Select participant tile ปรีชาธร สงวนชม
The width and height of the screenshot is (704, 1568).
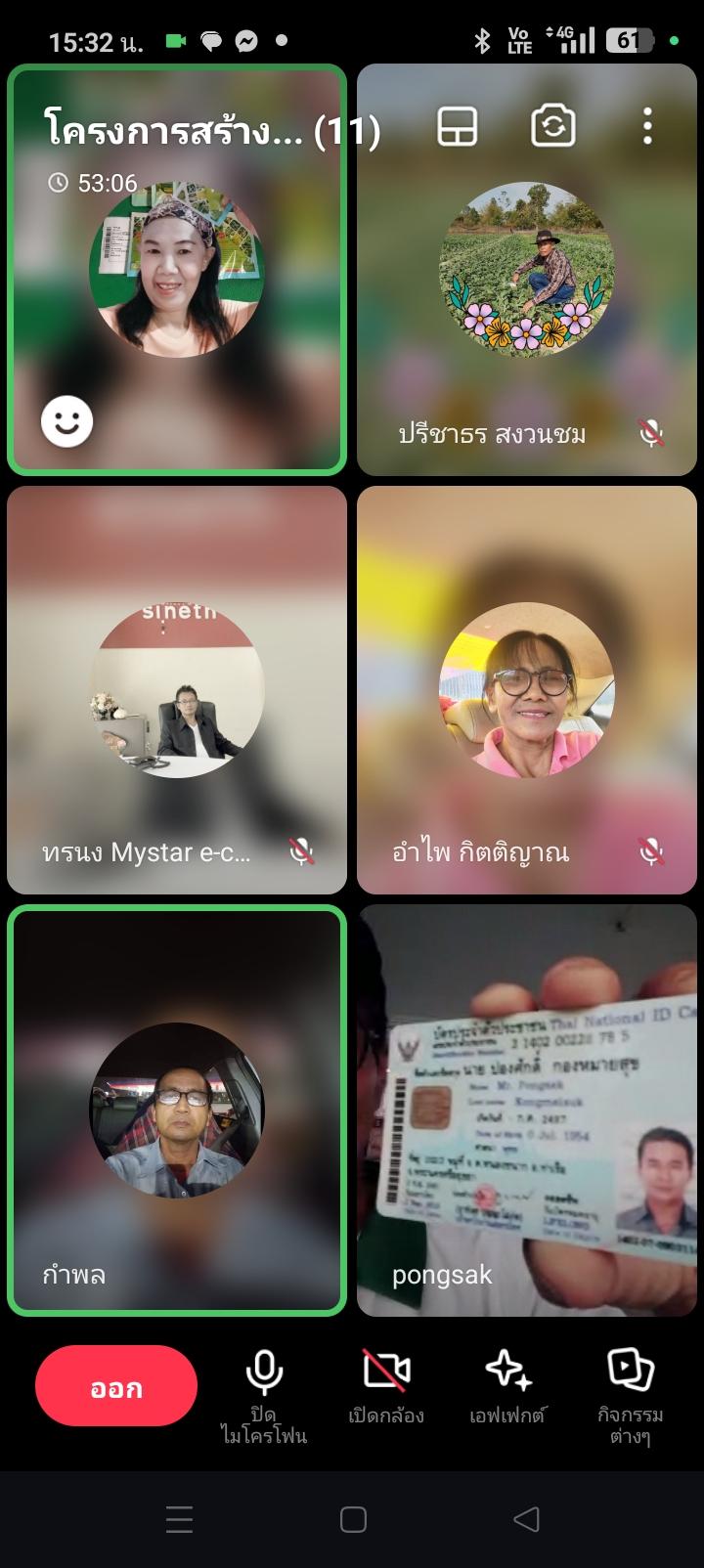[527, 271]
